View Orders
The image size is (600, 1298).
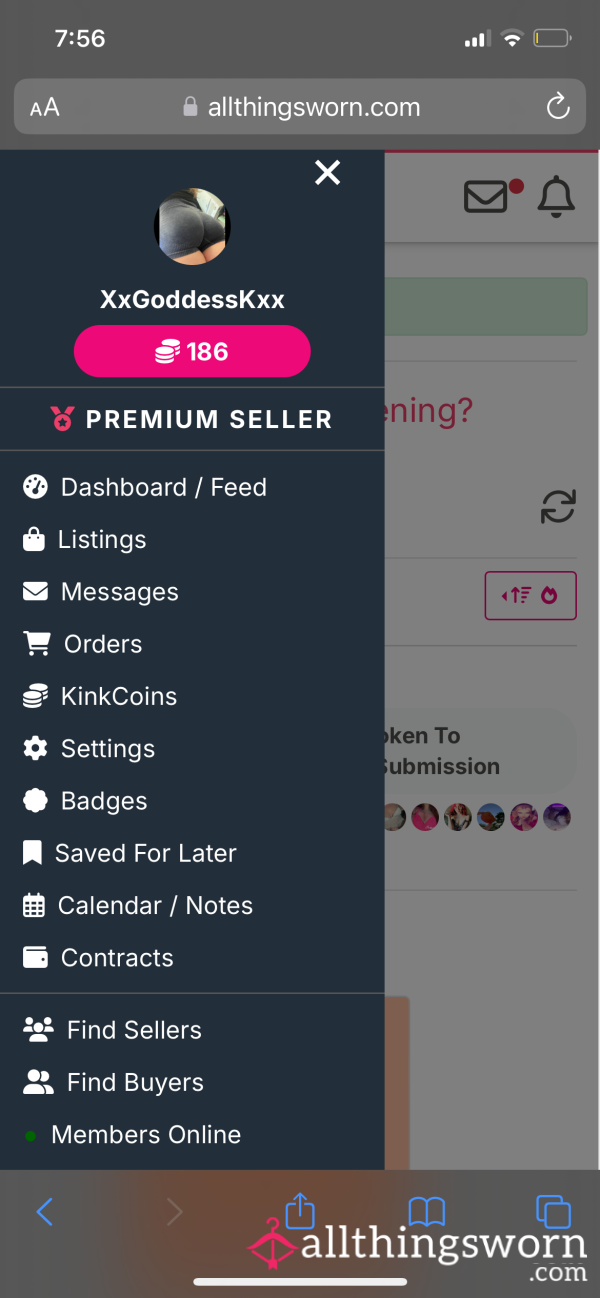(x=83, y=644)
